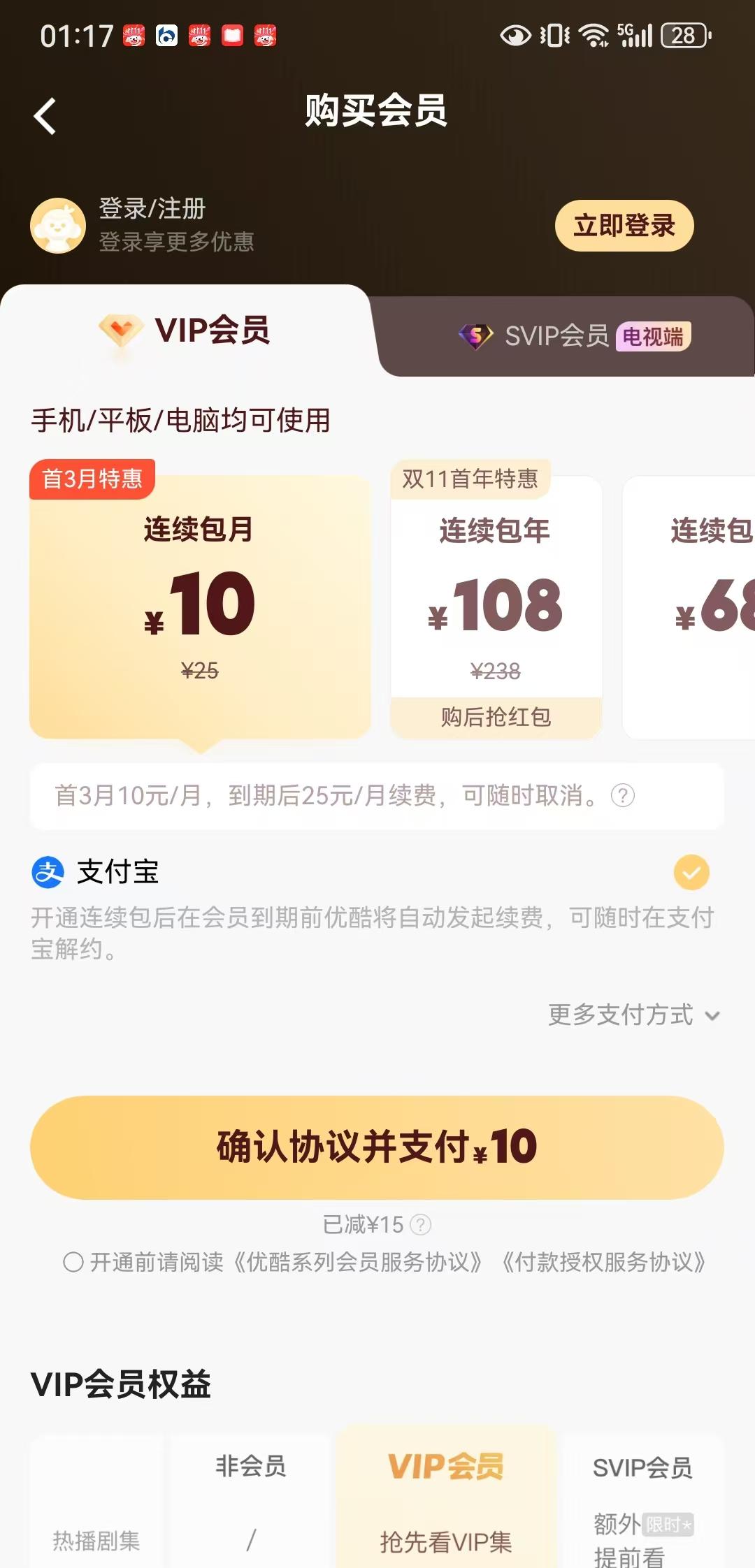Tick the agreement circle before 开通前请阅读
The image size is (755, 1568).
coord(73,1262)
